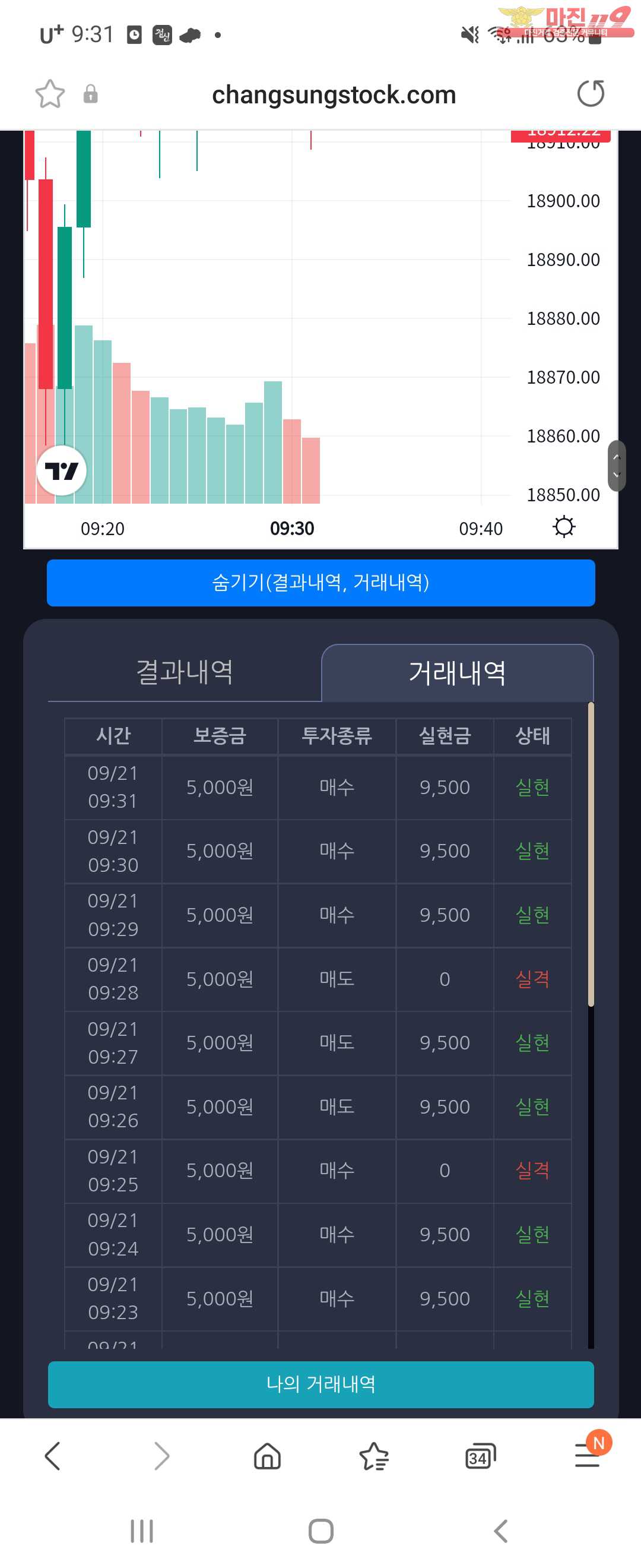Reload the changsungstock.com page
This screenshot has height=1568, width=641.
pyautogui.click(x=590, y=94)
